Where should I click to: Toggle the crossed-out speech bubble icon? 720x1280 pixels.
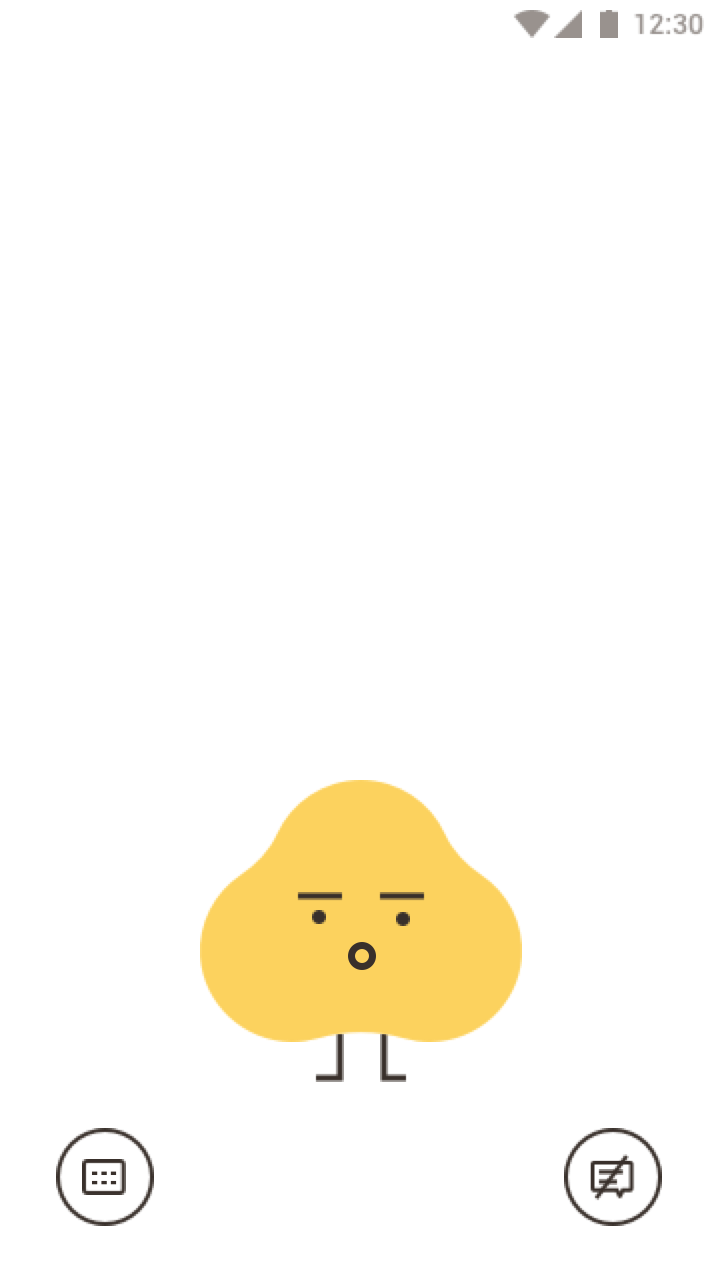coord(613,1177)
